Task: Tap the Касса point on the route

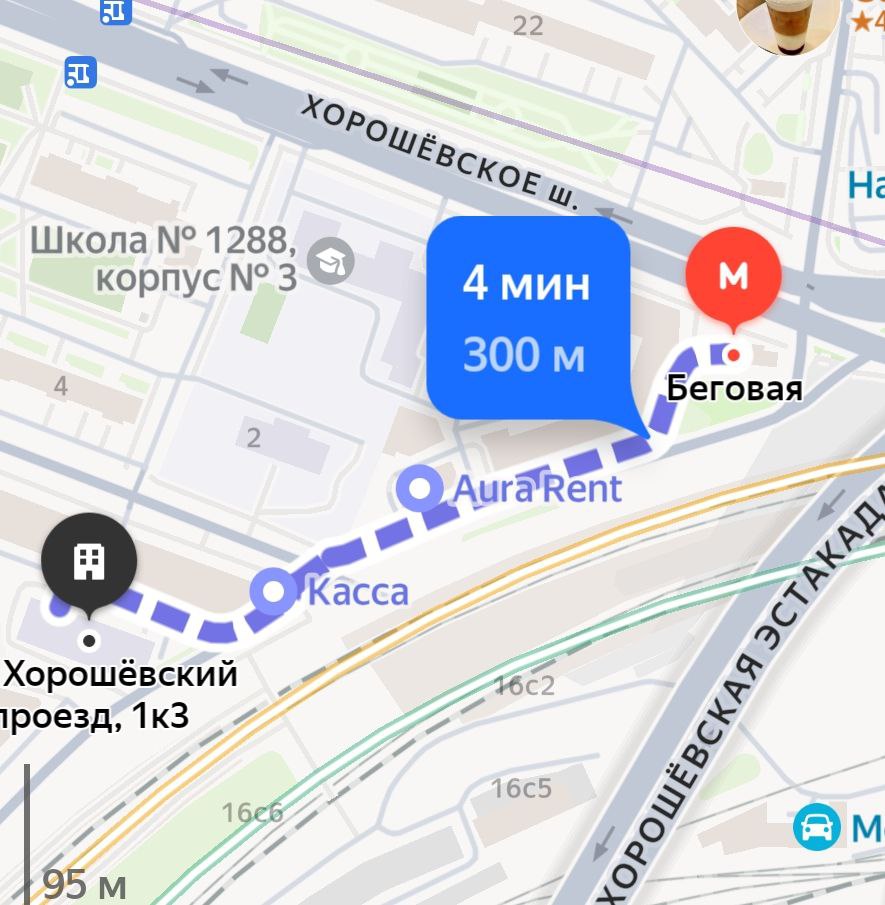Action: (273, 591)
